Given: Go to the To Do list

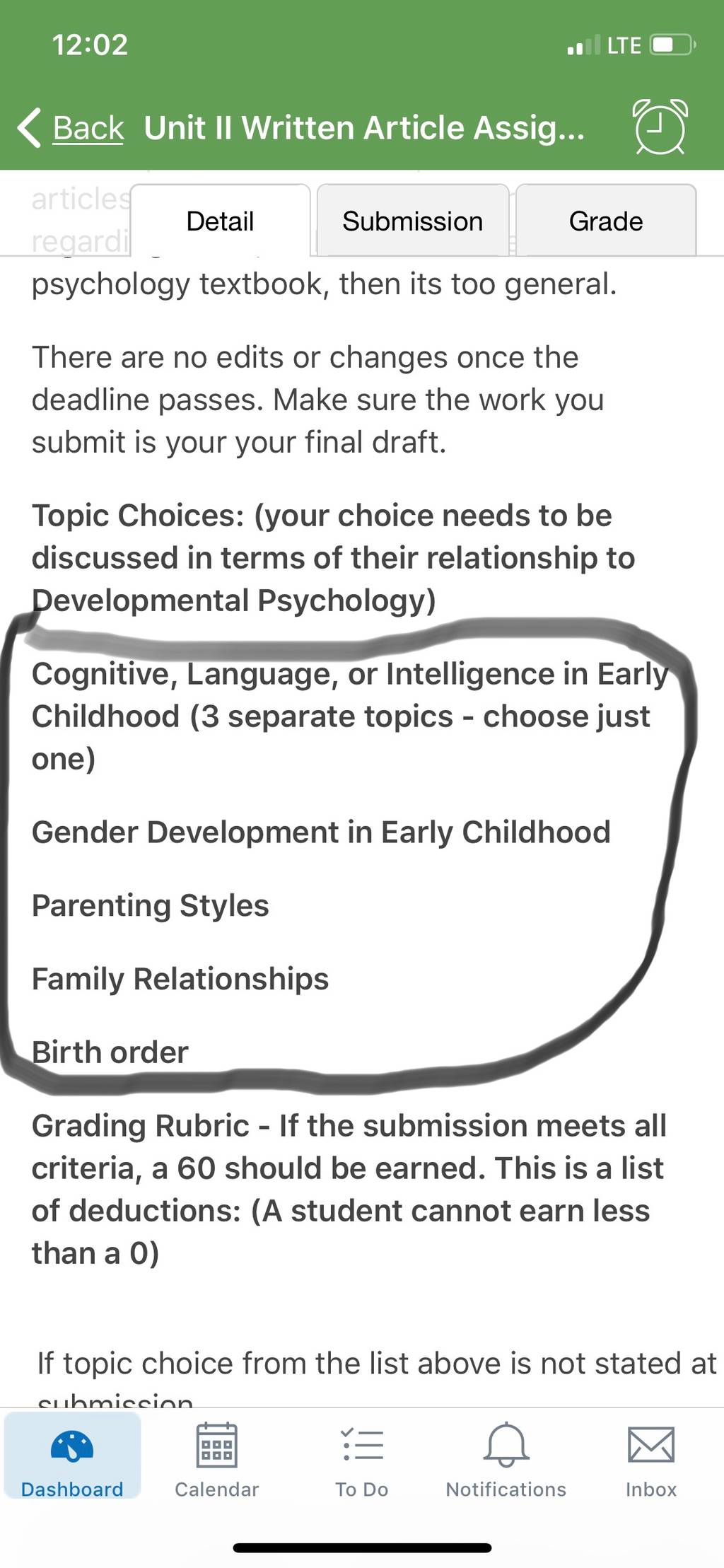Looking at the screenshot, I should (x=362, y=1459).
